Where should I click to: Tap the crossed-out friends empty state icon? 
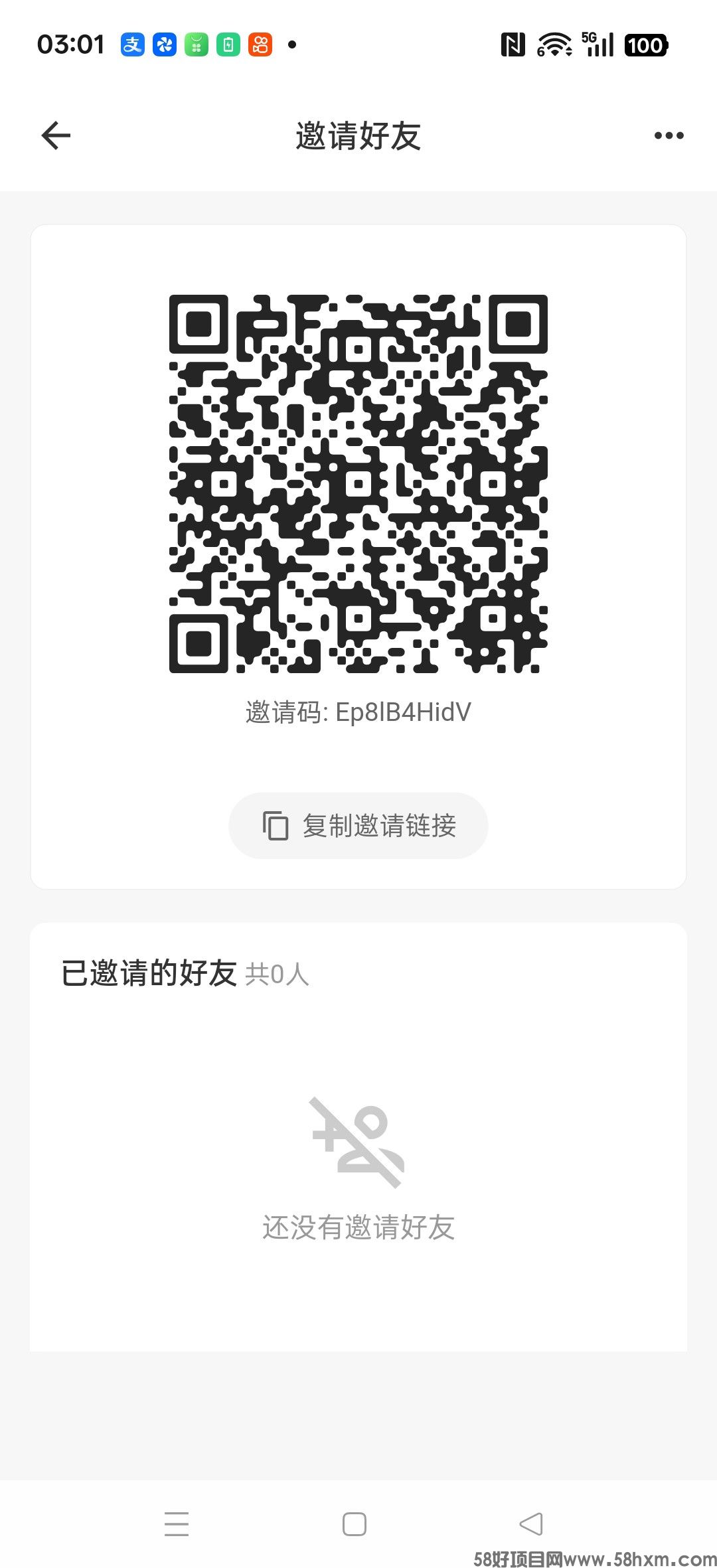[357, 1140]
